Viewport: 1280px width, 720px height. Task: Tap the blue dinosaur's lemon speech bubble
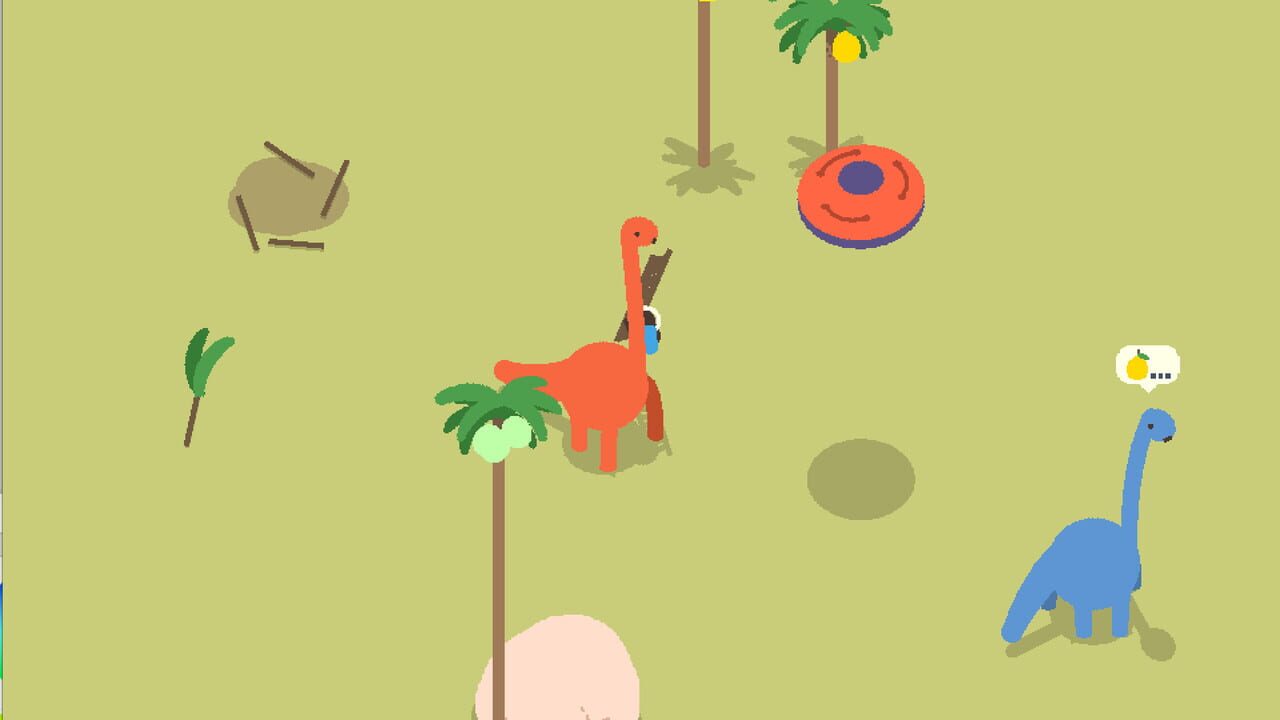[1147, 366]
